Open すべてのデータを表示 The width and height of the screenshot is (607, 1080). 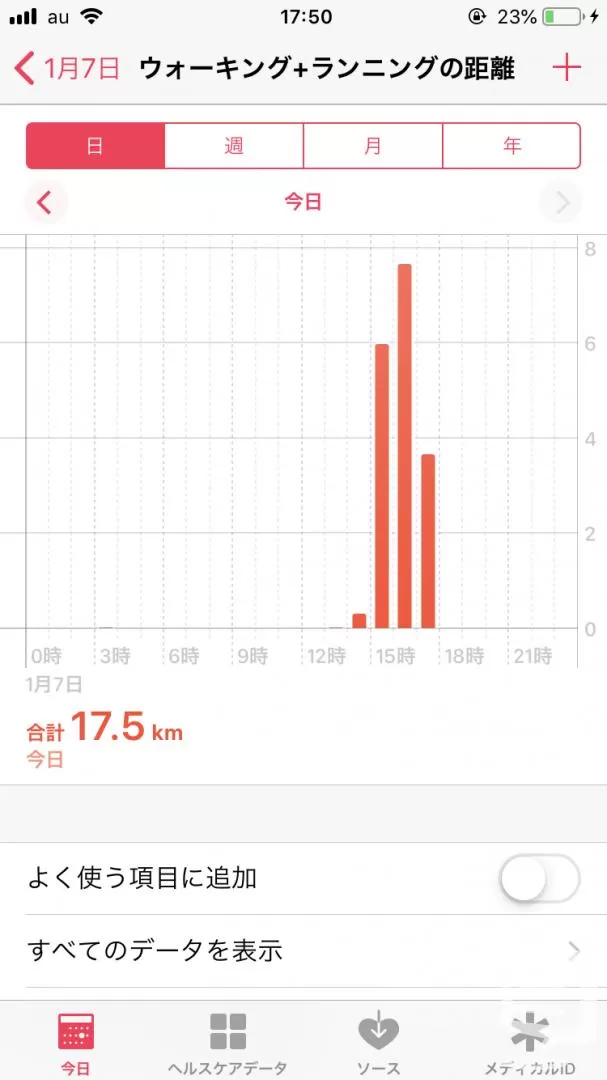303,951
